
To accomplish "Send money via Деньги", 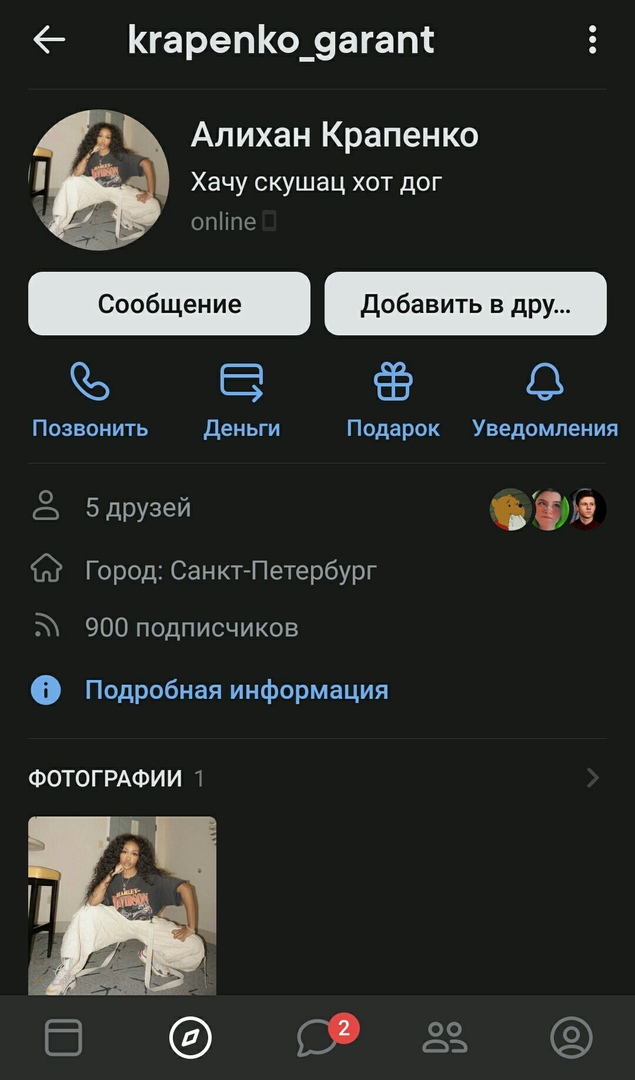I will coord(242,400).
